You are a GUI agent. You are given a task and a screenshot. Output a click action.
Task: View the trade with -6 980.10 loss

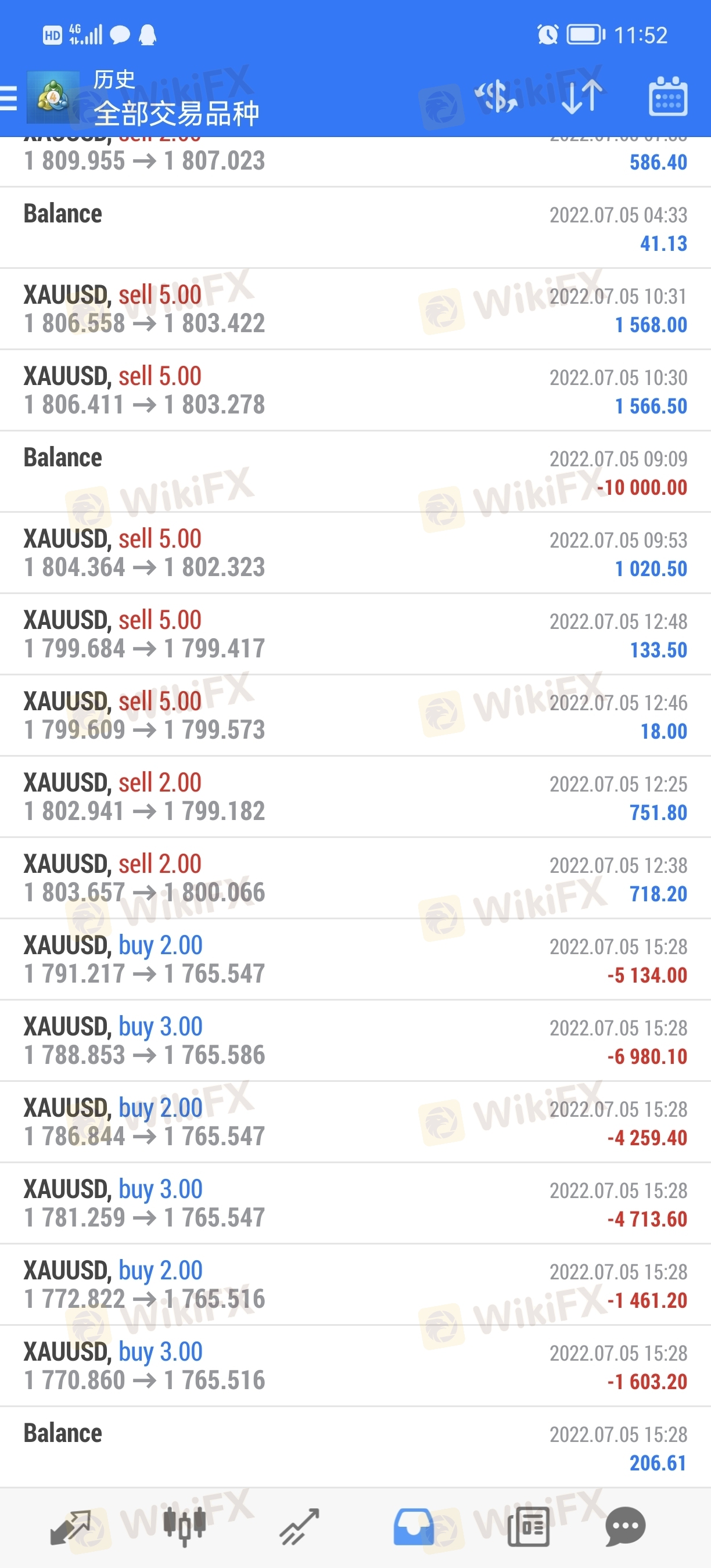(x=355, y=1041)
